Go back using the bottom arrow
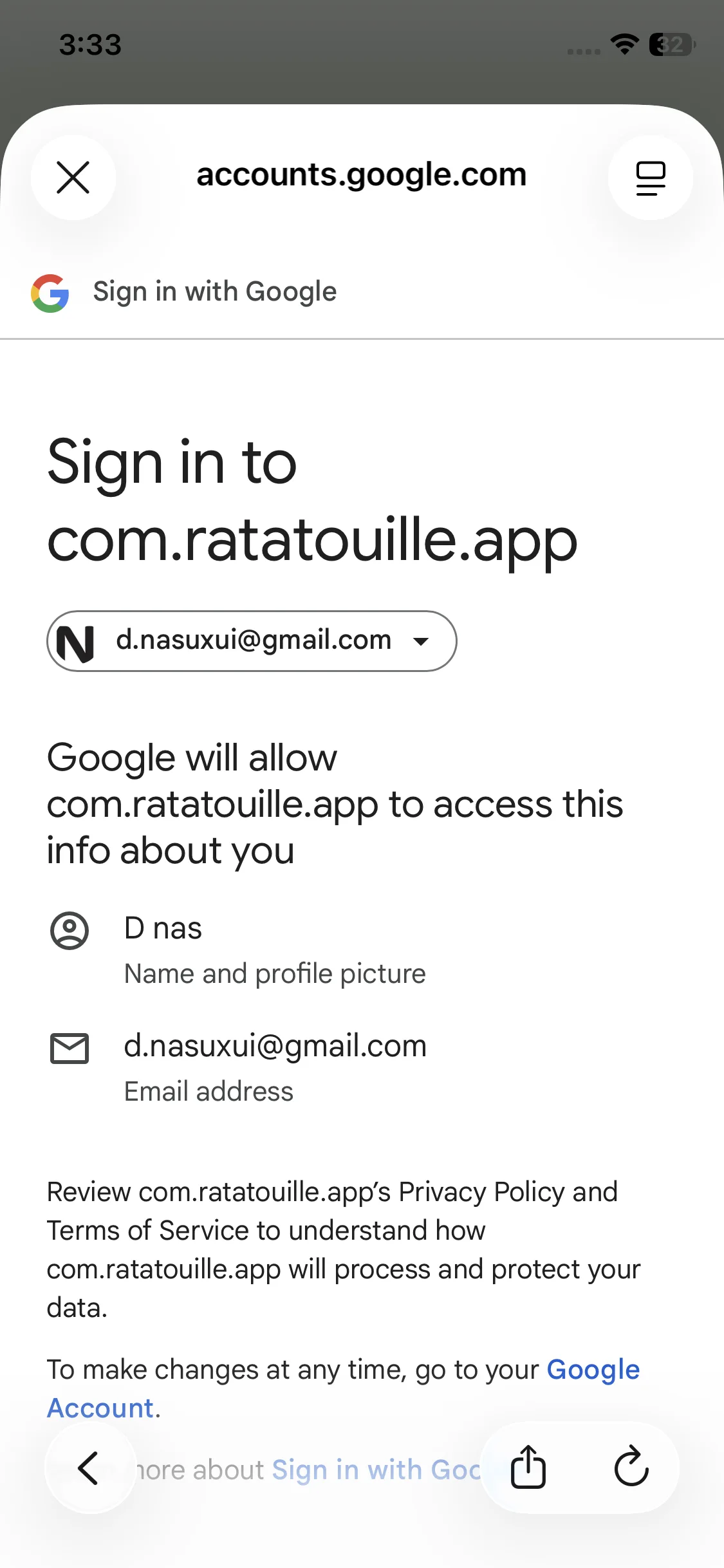 click(89, 1468)
